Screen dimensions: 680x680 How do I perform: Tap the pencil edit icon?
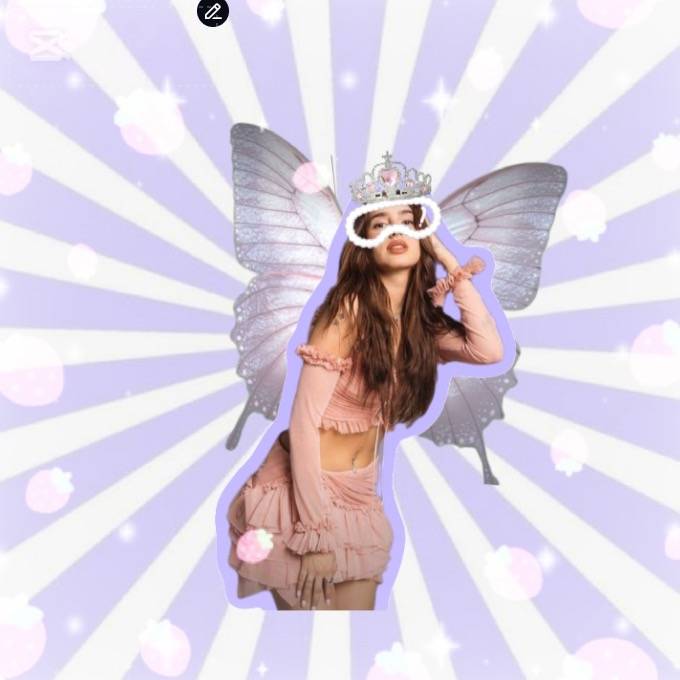(213, 12)
